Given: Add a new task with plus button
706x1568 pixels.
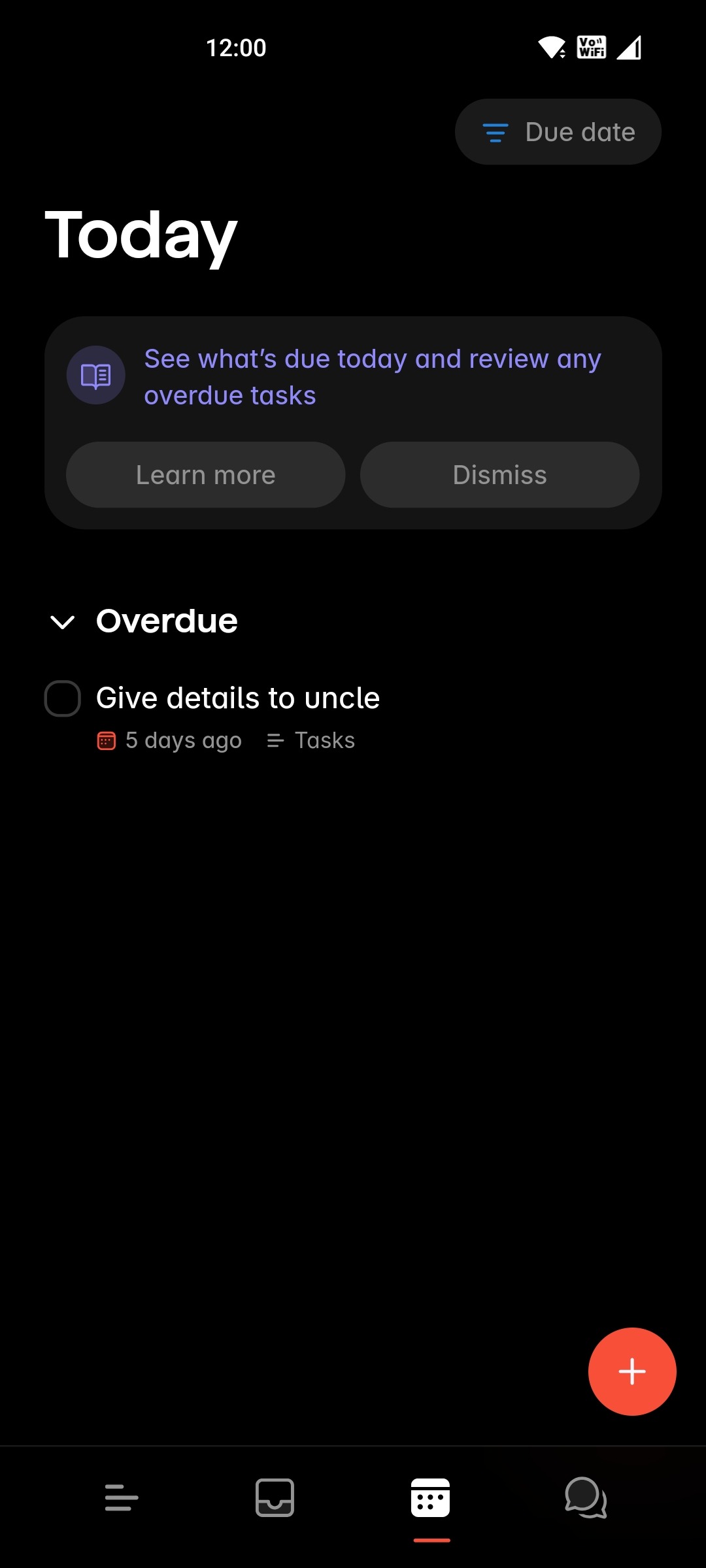Looking at the screenshot, I should pos(631,1371).
